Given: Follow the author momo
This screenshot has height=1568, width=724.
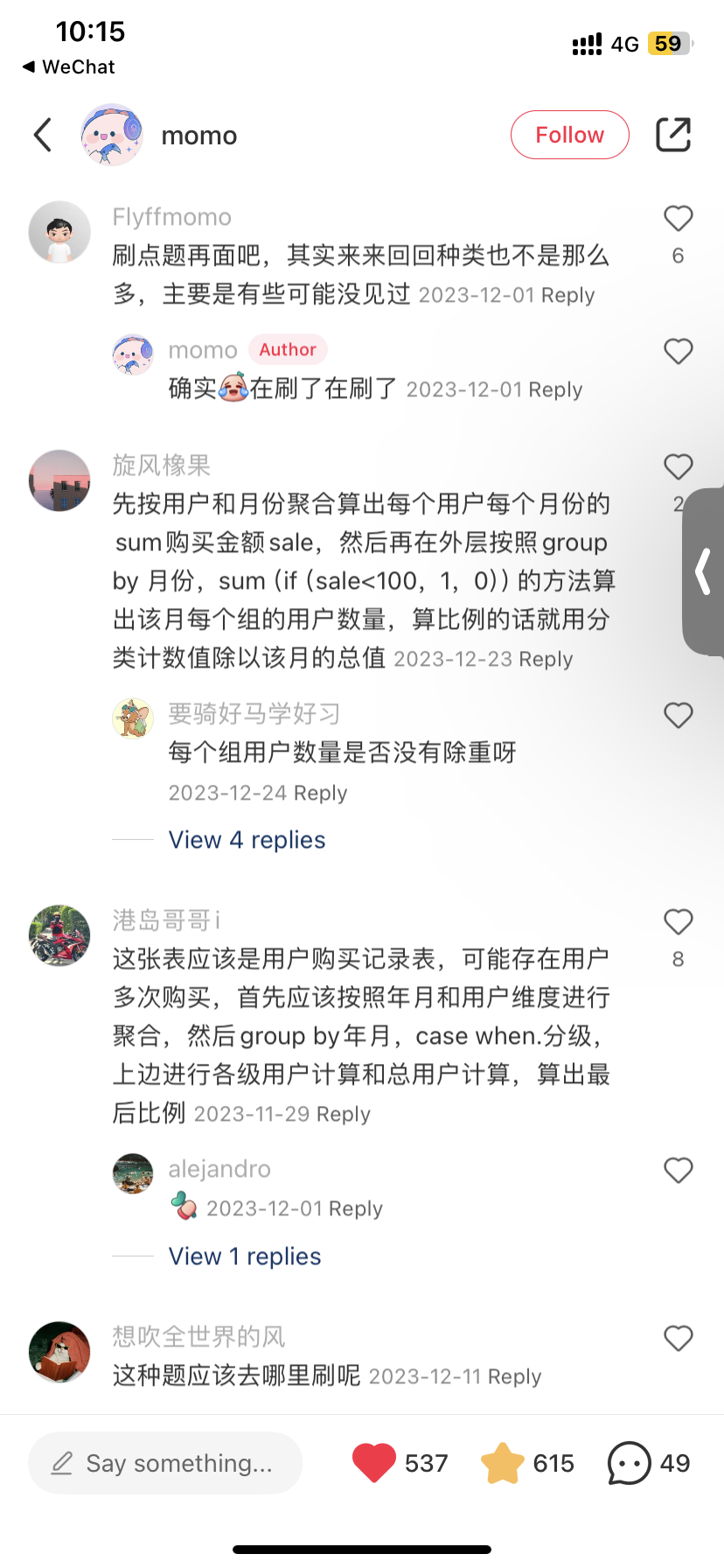Looking at the screenshot, I should 569,135.
